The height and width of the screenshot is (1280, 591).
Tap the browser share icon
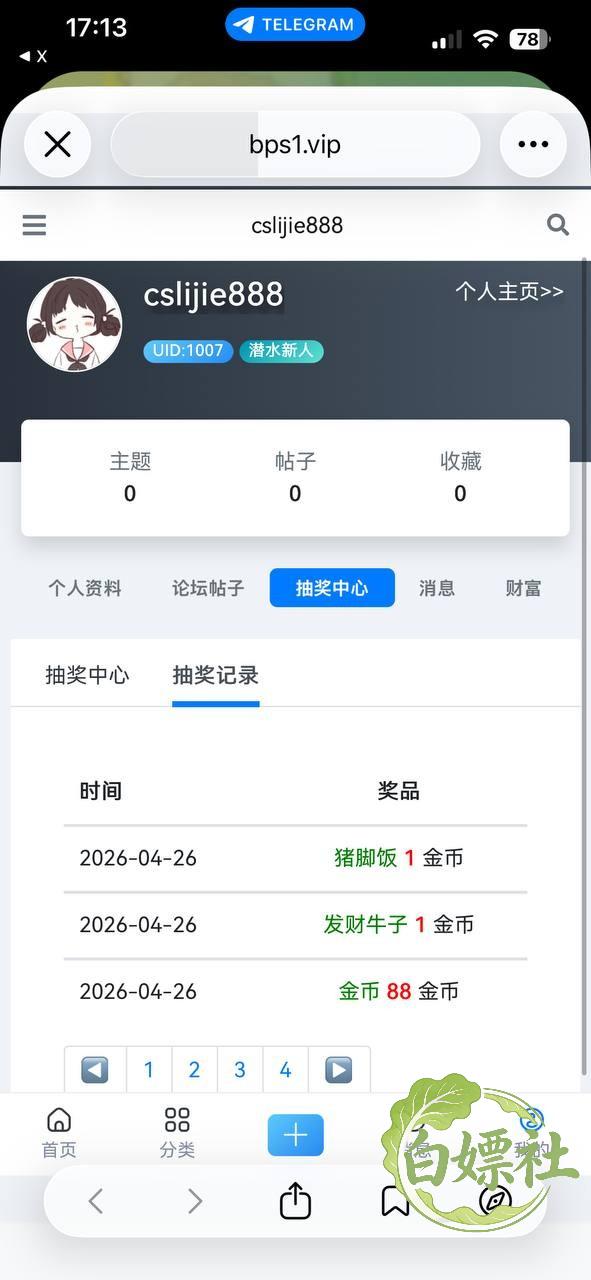[x=295, y=1200]
